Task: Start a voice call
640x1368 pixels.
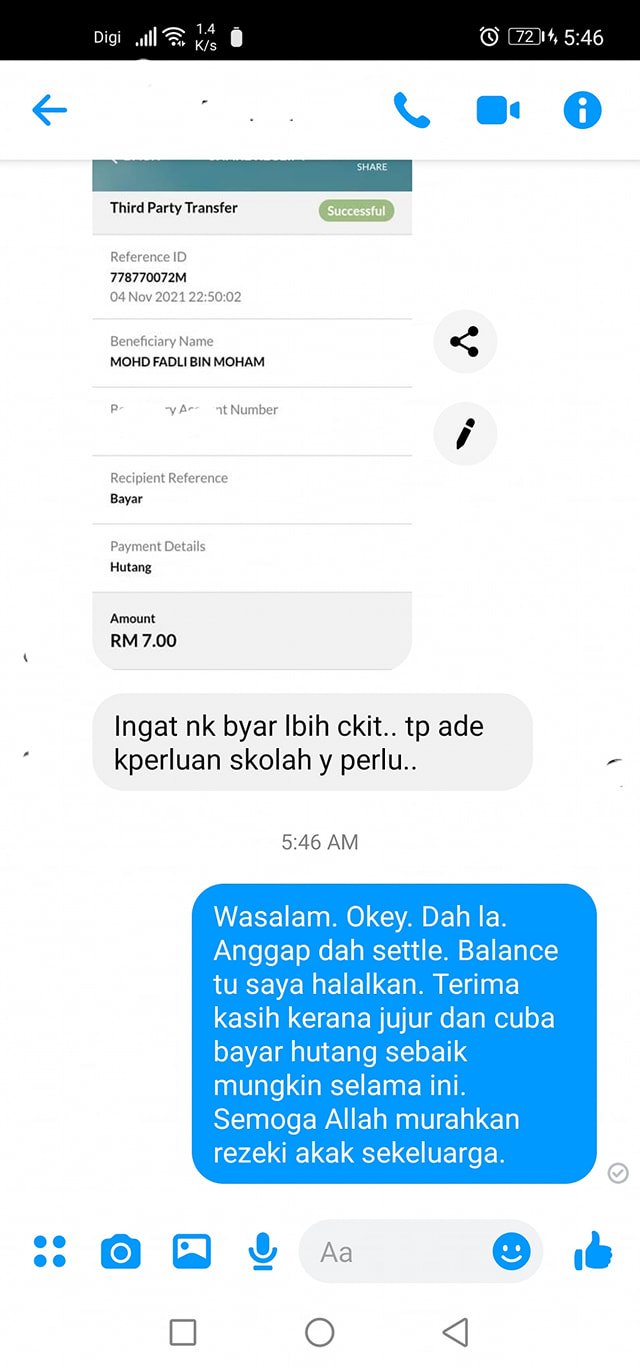Action: tap(411, 110)
